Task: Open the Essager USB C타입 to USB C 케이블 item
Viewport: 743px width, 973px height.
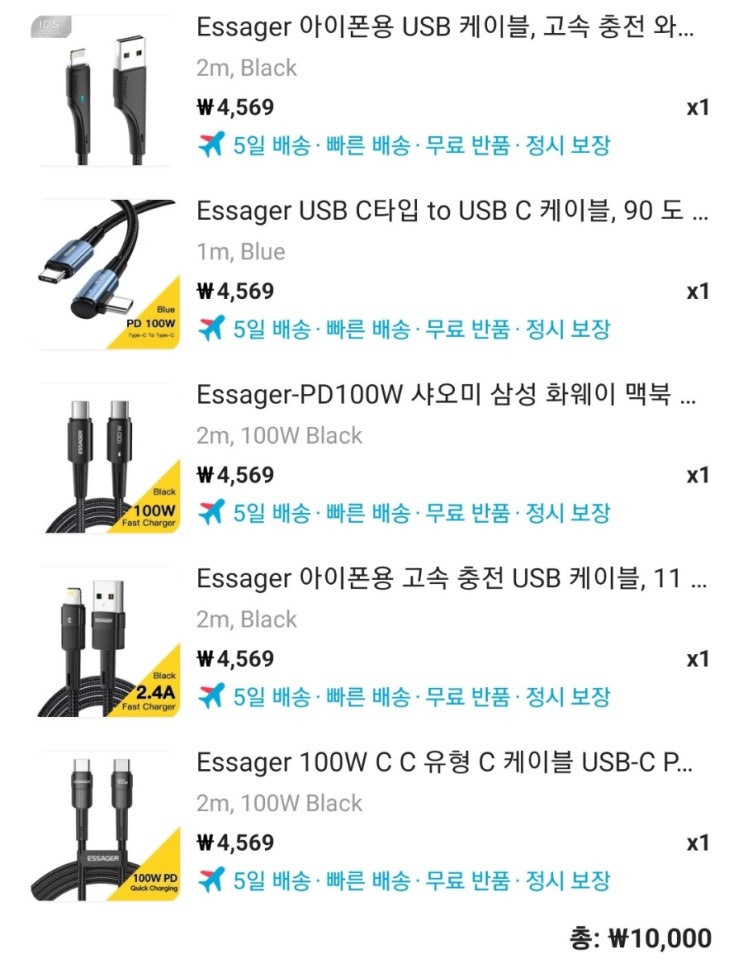Action: click(451, 211)
